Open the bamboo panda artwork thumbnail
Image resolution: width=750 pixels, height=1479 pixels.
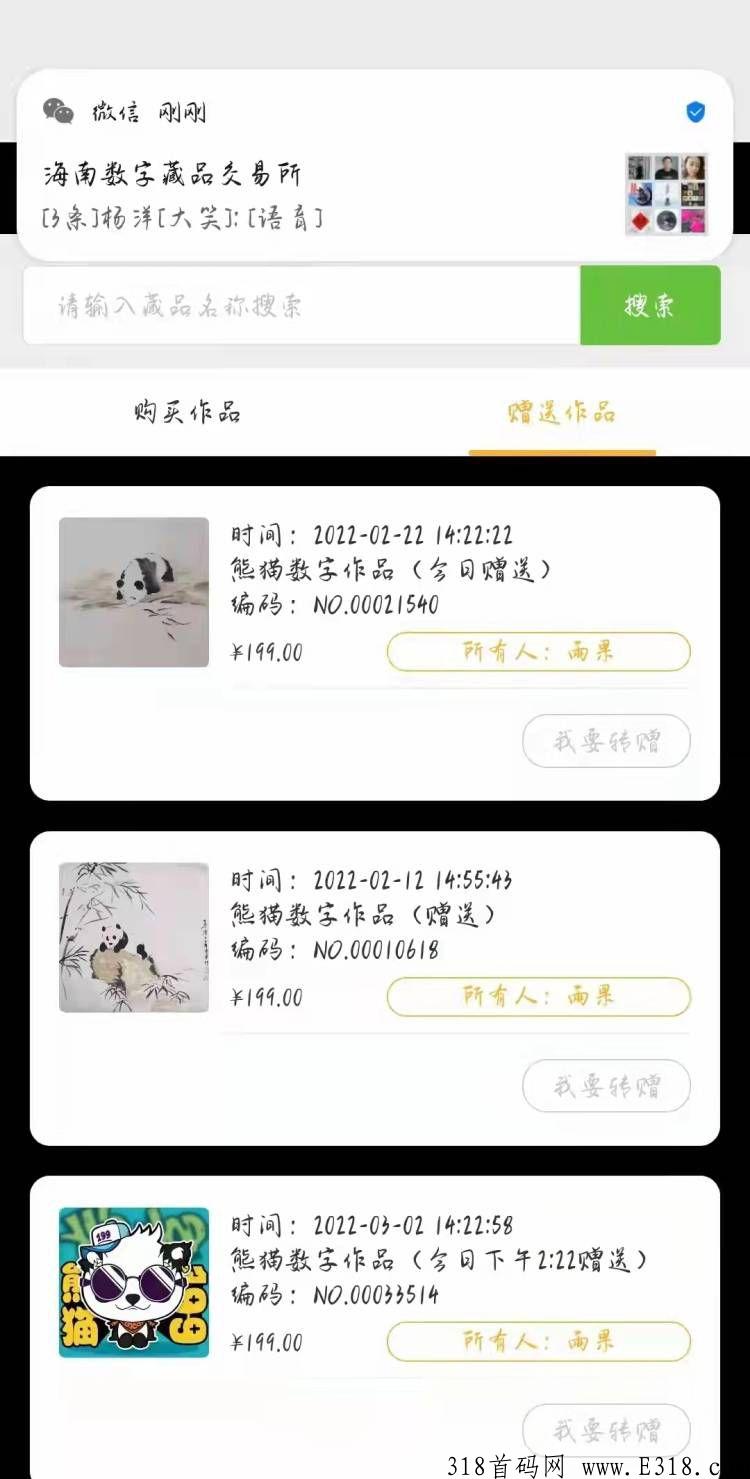coord(134,938)
